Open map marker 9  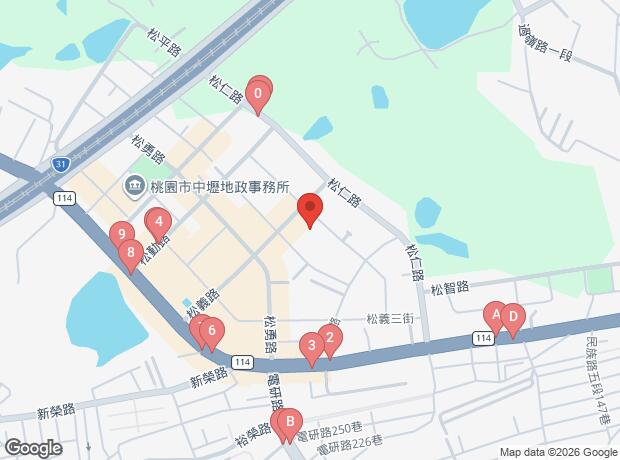coord(122,234)
